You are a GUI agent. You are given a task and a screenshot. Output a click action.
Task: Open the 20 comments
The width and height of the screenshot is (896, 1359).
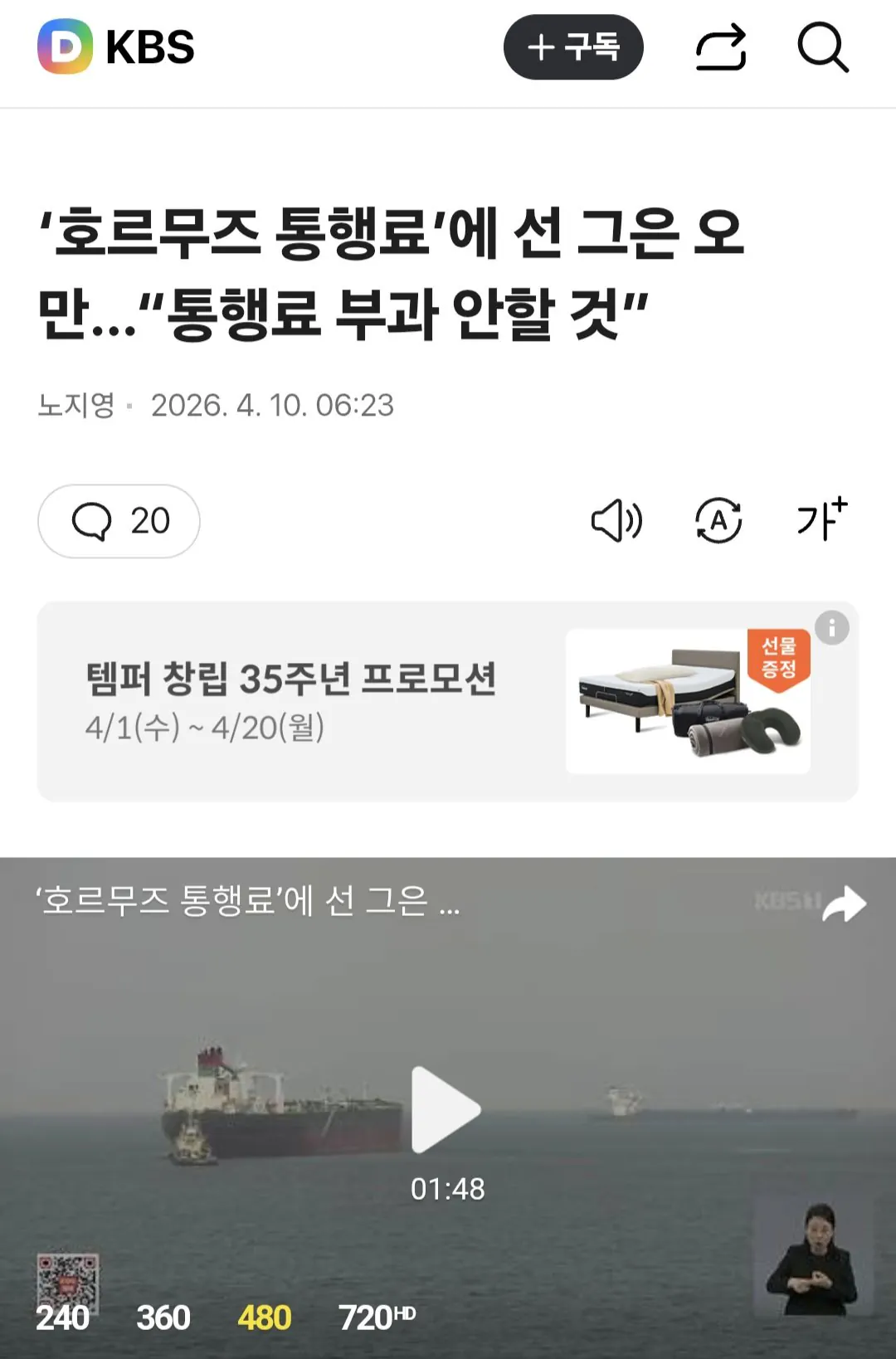pyautogui.click(x=119, y=521)
